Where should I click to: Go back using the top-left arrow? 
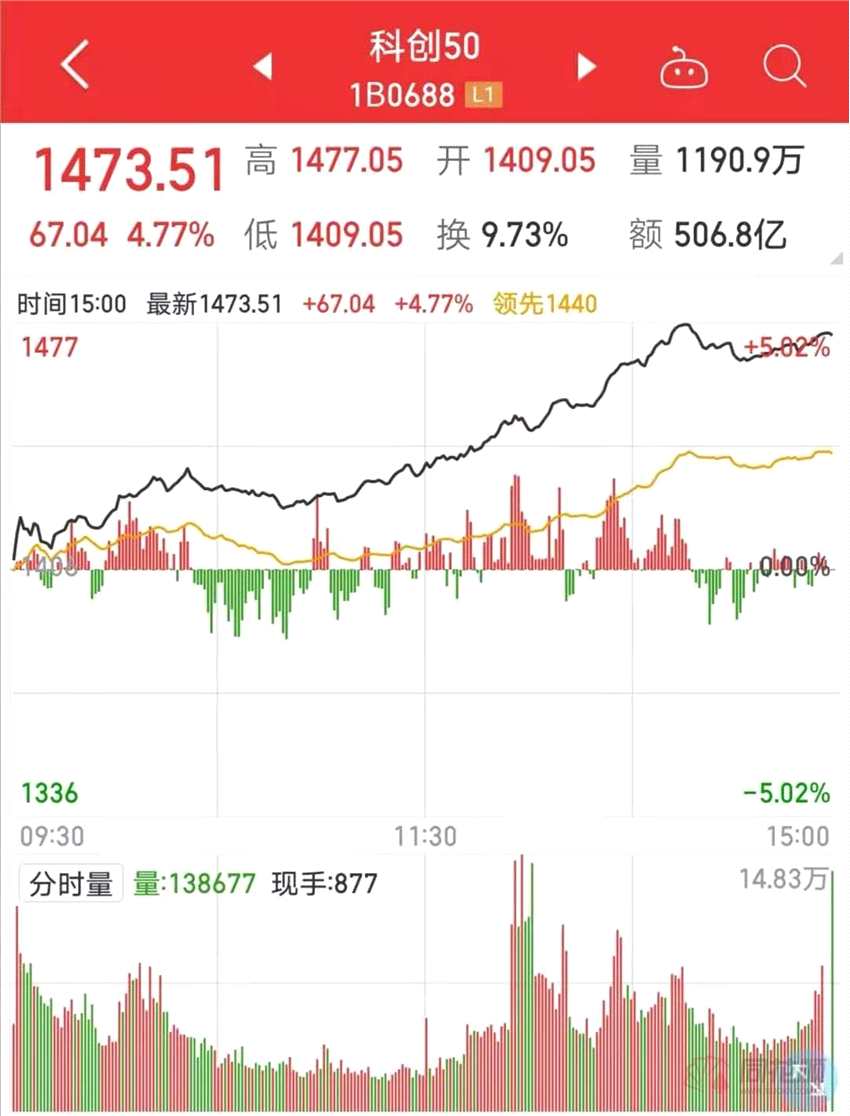click(75, 66)
